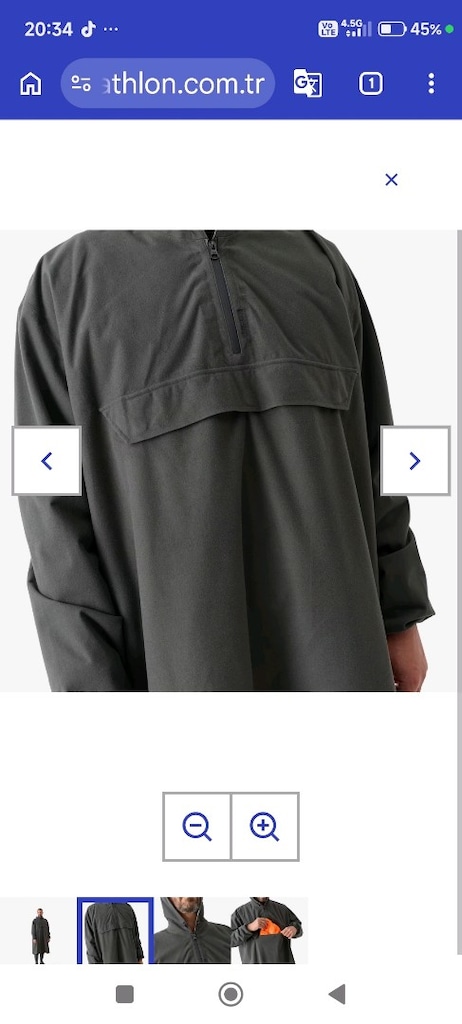Screen dimensions: 462x1024
Task: Show the next product image
Action: [x=415, y=461]
